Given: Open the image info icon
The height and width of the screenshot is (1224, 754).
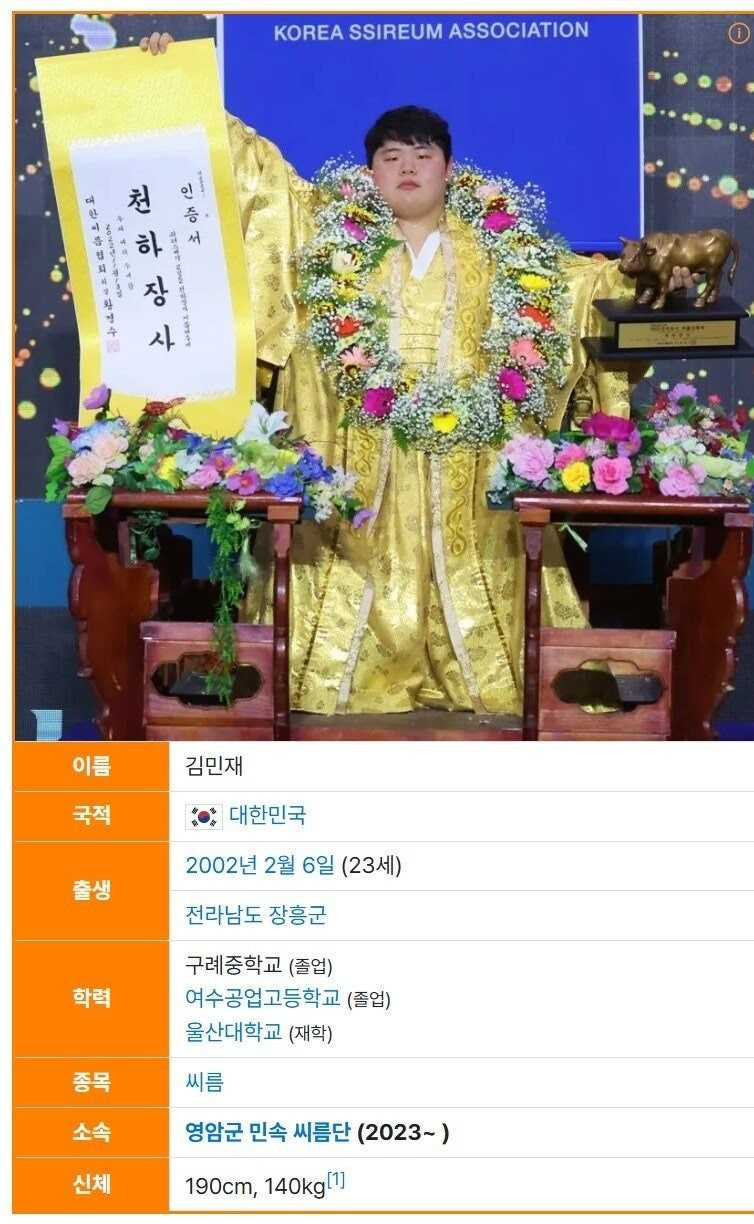Looking at the screenshot, I should coord(738,33).
